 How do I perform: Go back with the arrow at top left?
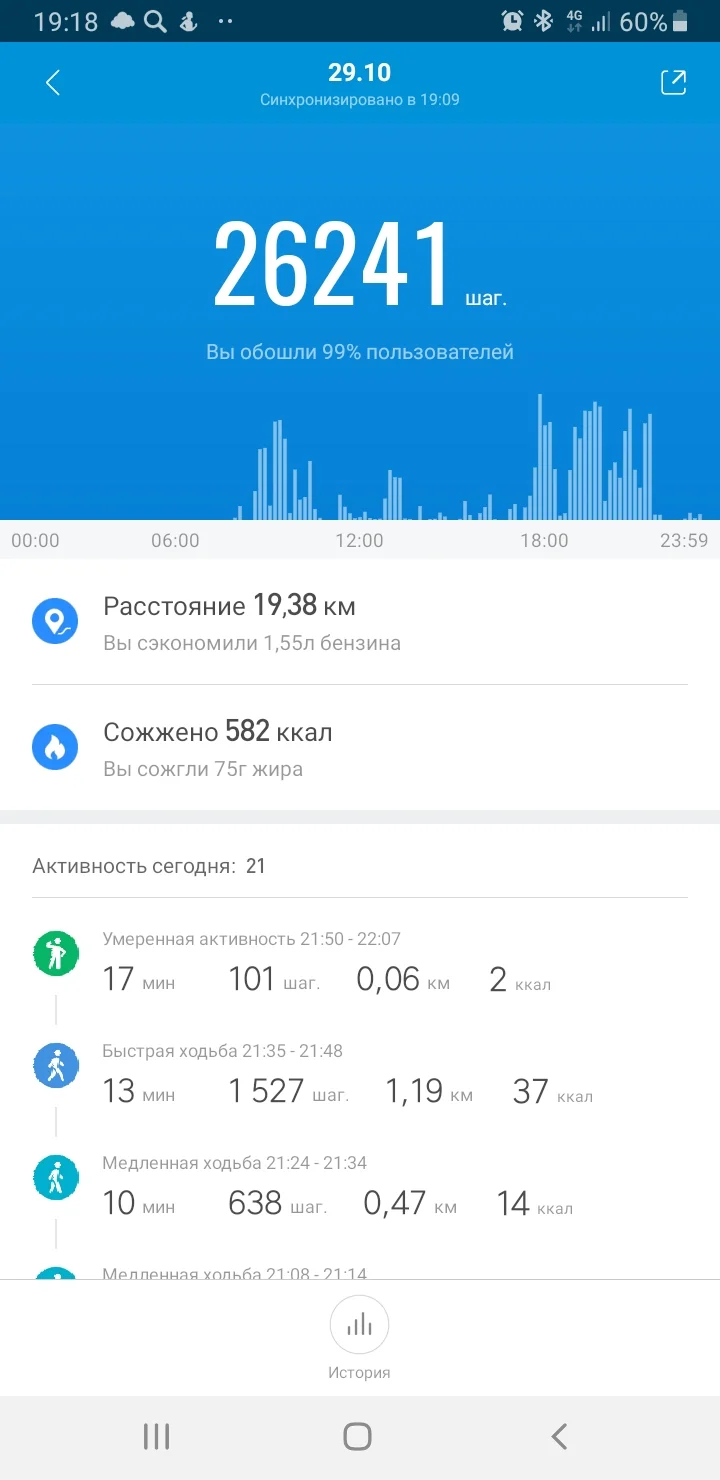click(51, 83)
